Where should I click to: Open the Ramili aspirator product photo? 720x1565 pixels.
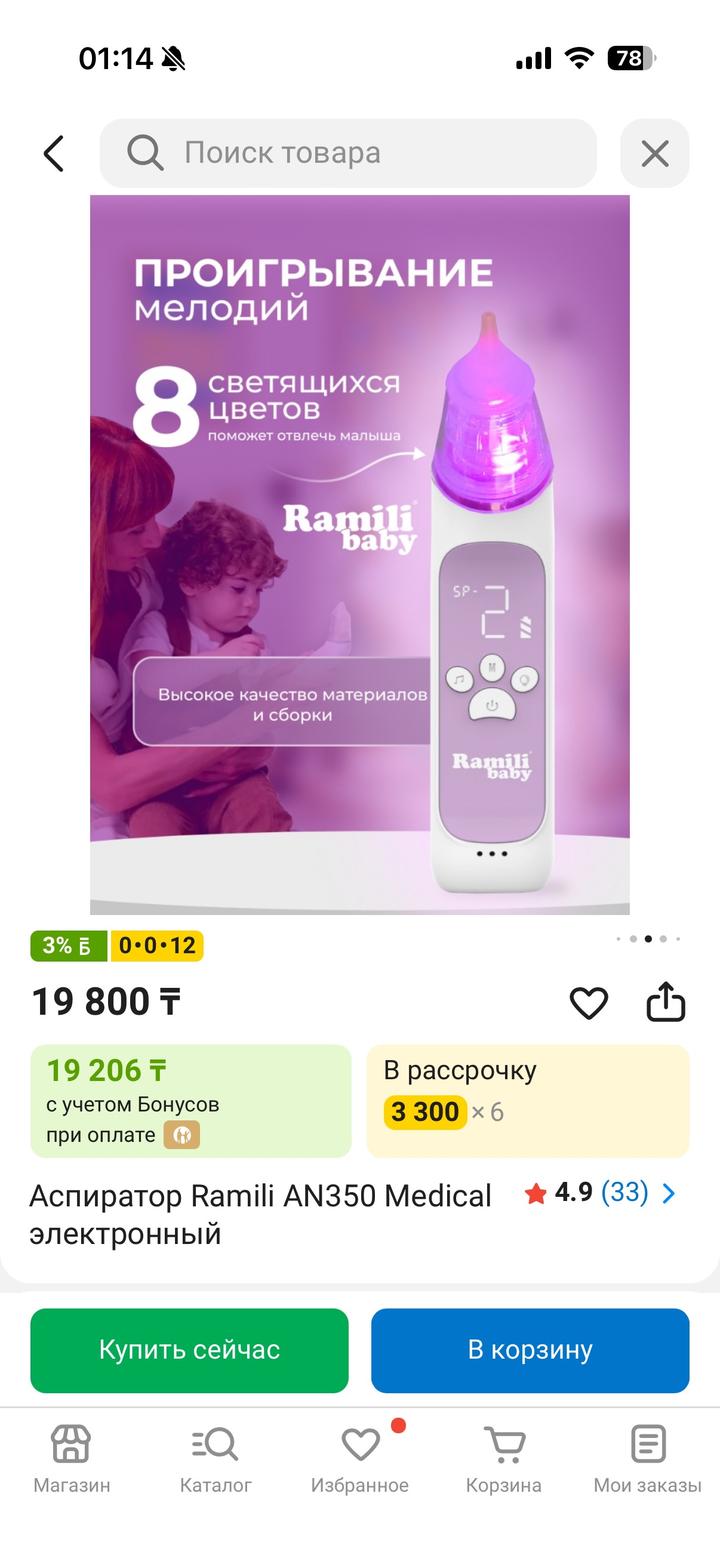(x=360, y=554)
